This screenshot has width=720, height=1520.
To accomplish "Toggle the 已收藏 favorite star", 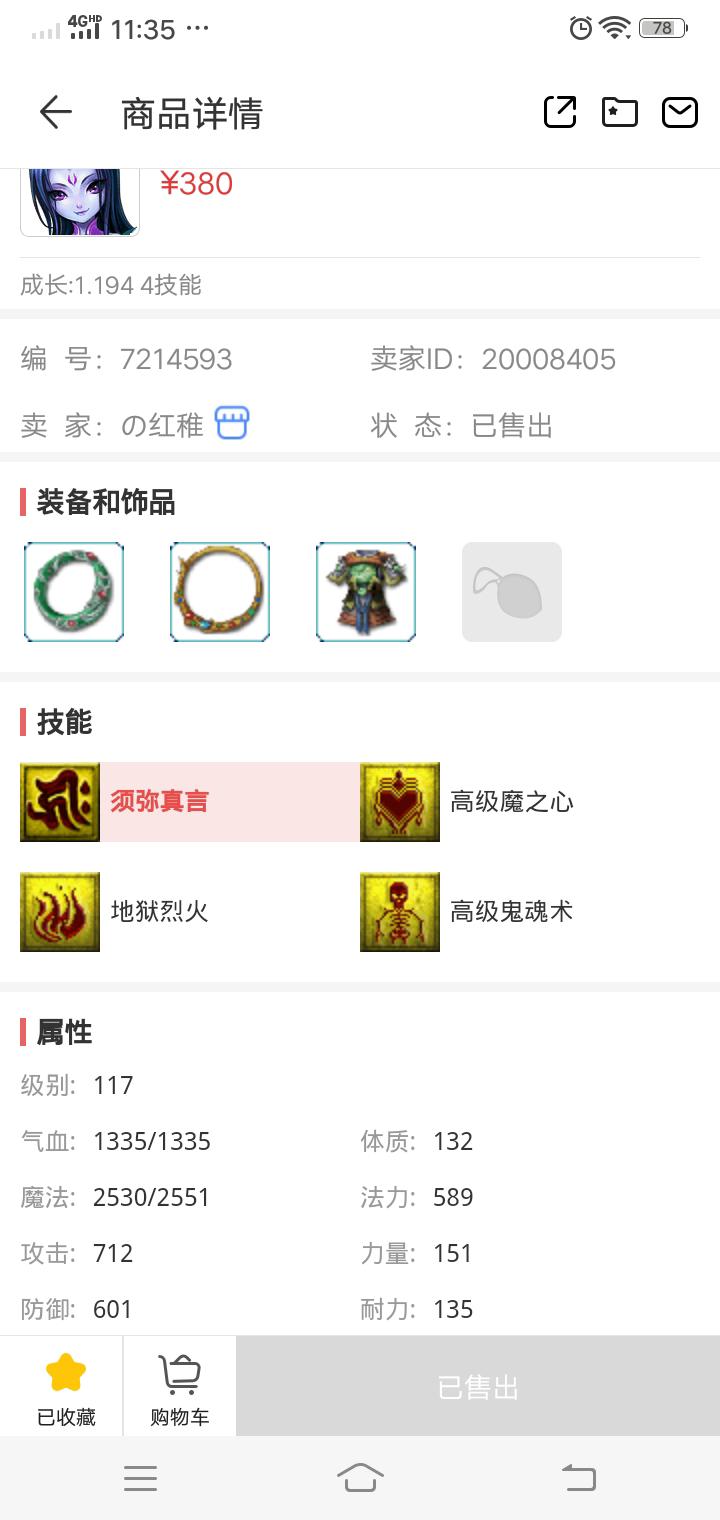I will [66, 1385].
